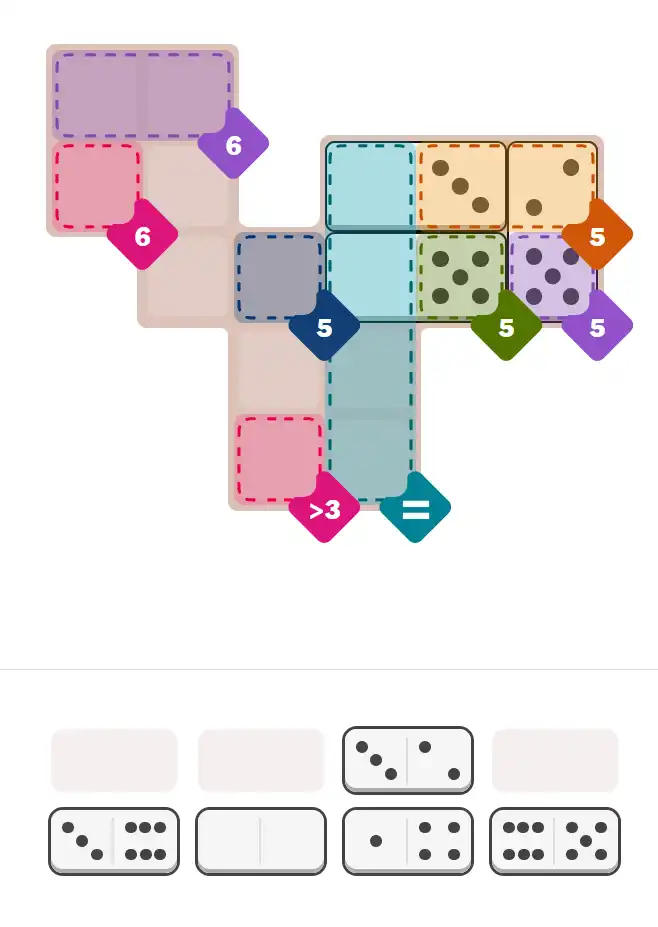Pick the three-six domino from the tray
Screen dimensions: 658x927
pyautogui.click(x=114, y=841)
